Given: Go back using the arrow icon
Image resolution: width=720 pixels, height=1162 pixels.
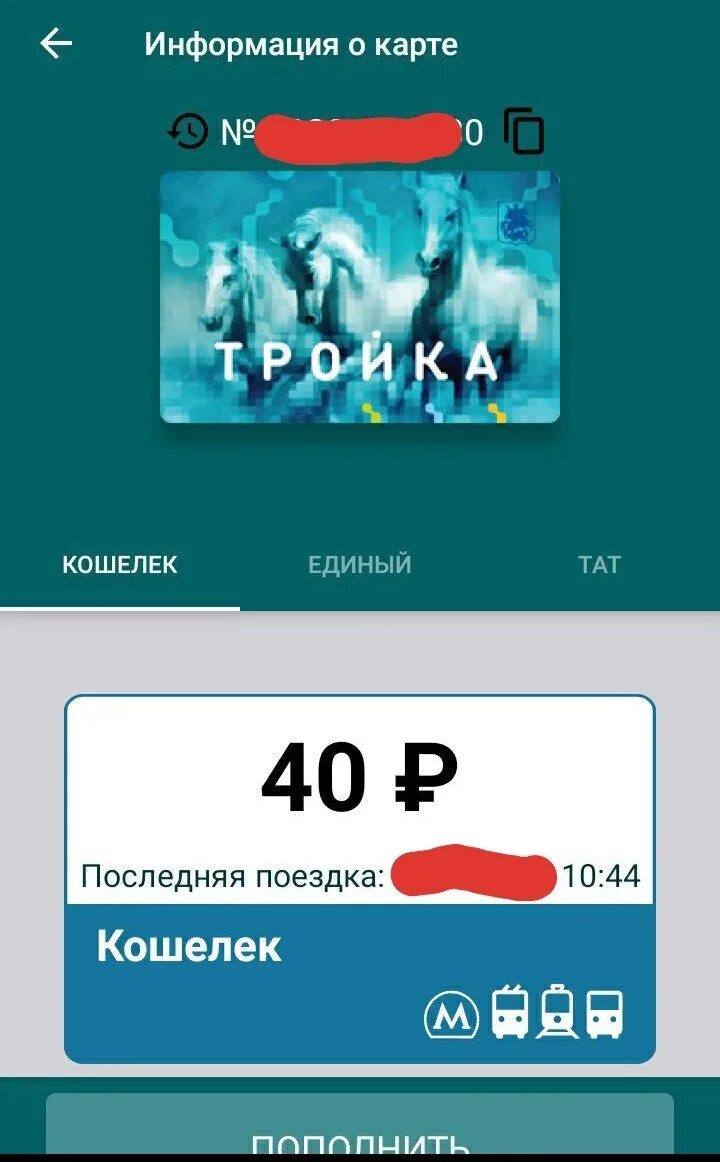Looking at the screenshot, I should pyautogui.click(x=56, y=44).
